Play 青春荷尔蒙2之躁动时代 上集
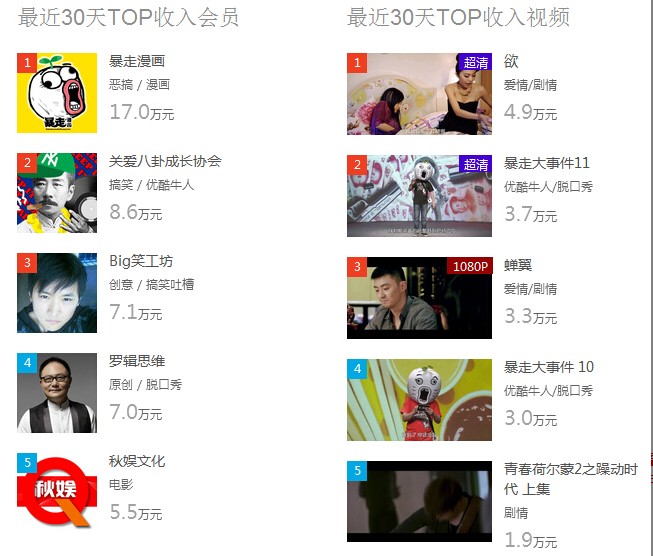Viewport: 653px width, 556px height. (419, 501)
